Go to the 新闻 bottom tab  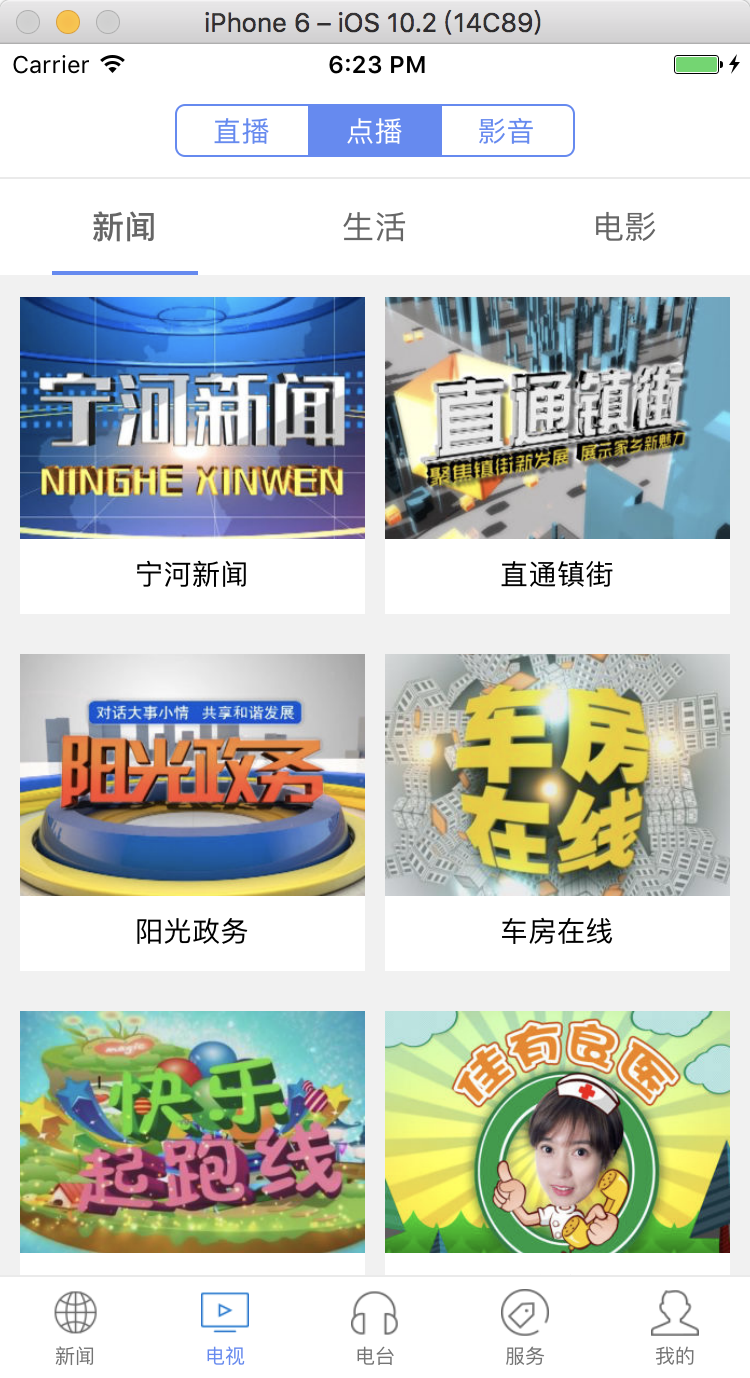click(x=75, y=1328)
